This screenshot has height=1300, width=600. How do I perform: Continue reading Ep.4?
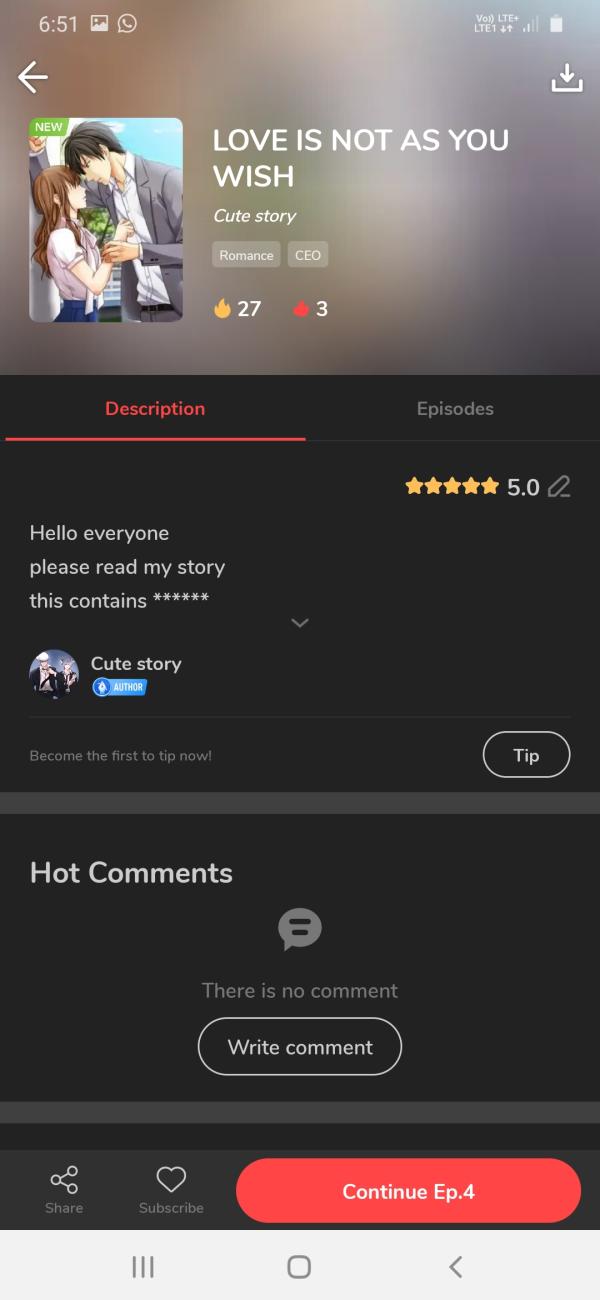coord(408,1191)
